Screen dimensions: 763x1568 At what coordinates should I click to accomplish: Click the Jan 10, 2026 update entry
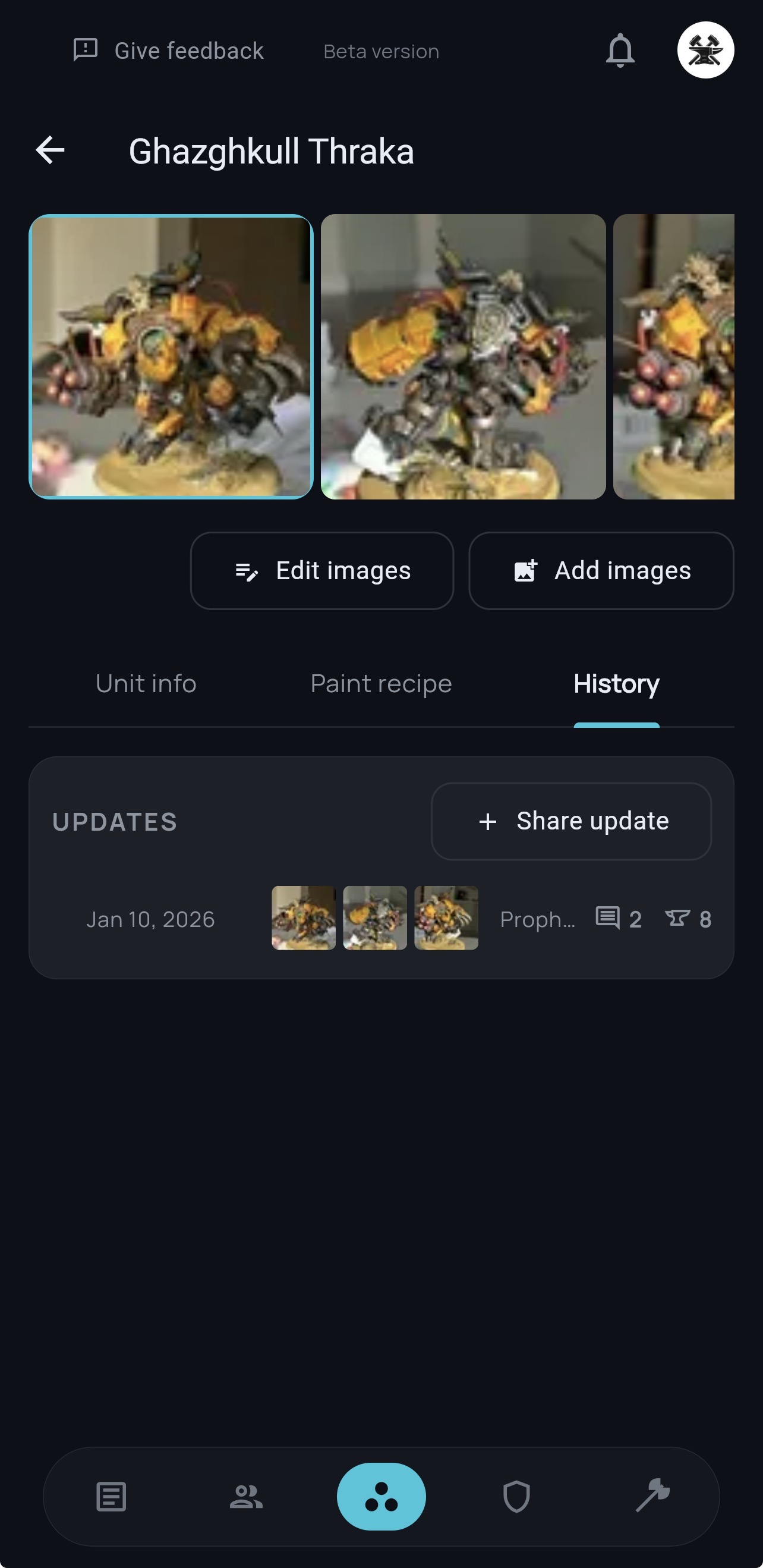152,919
